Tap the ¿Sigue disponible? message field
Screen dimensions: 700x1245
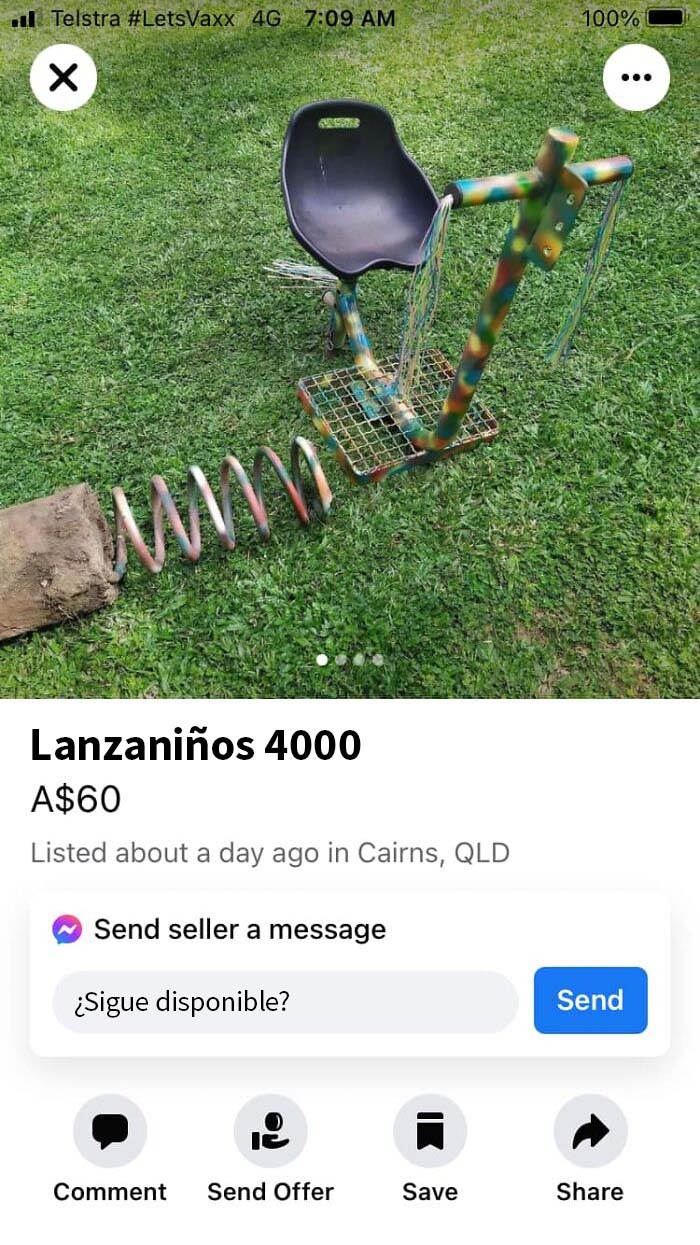click(x=285, y=1001)
